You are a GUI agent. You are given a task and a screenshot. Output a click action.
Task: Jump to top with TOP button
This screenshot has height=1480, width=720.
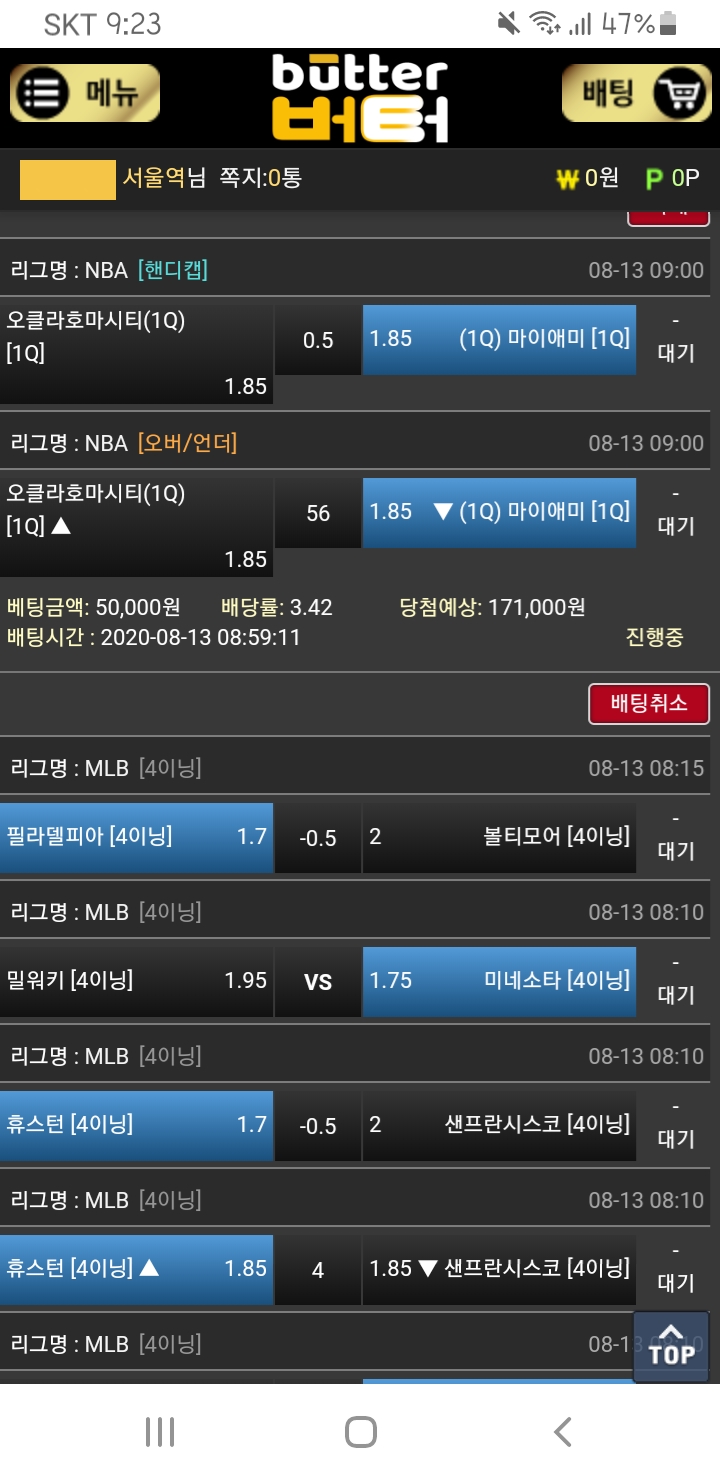tap(671, 1346)
